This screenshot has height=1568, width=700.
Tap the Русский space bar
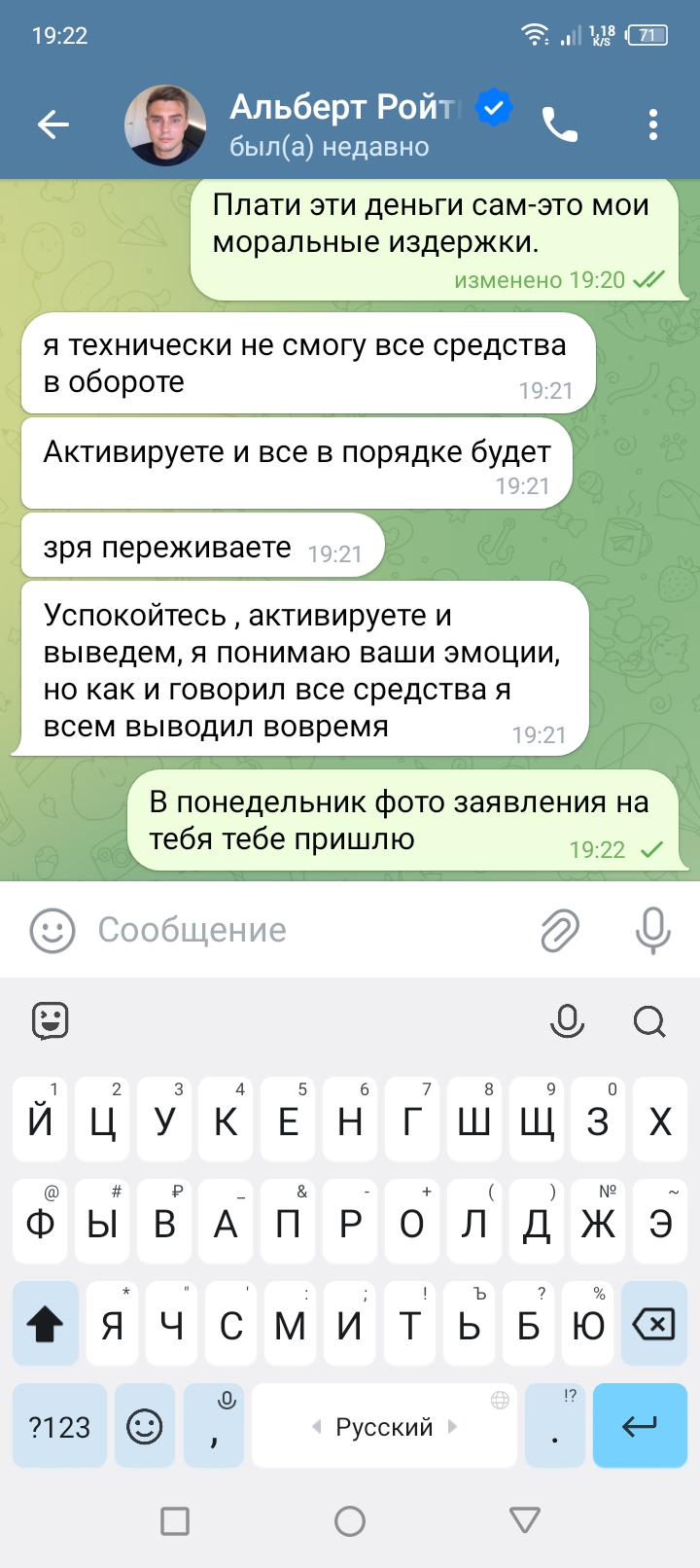[384, 1426]
